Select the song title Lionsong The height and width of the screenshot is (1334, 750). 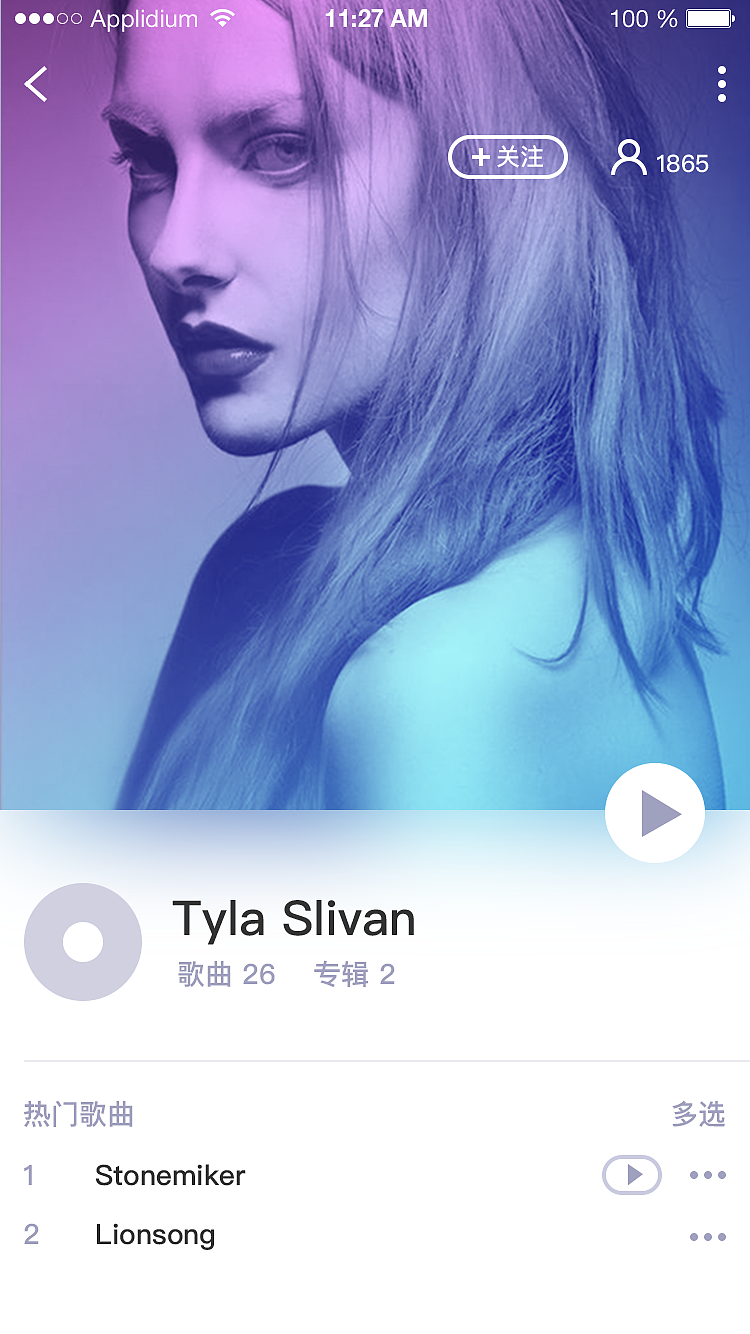pyautogui.click(x=154, y=1236)
